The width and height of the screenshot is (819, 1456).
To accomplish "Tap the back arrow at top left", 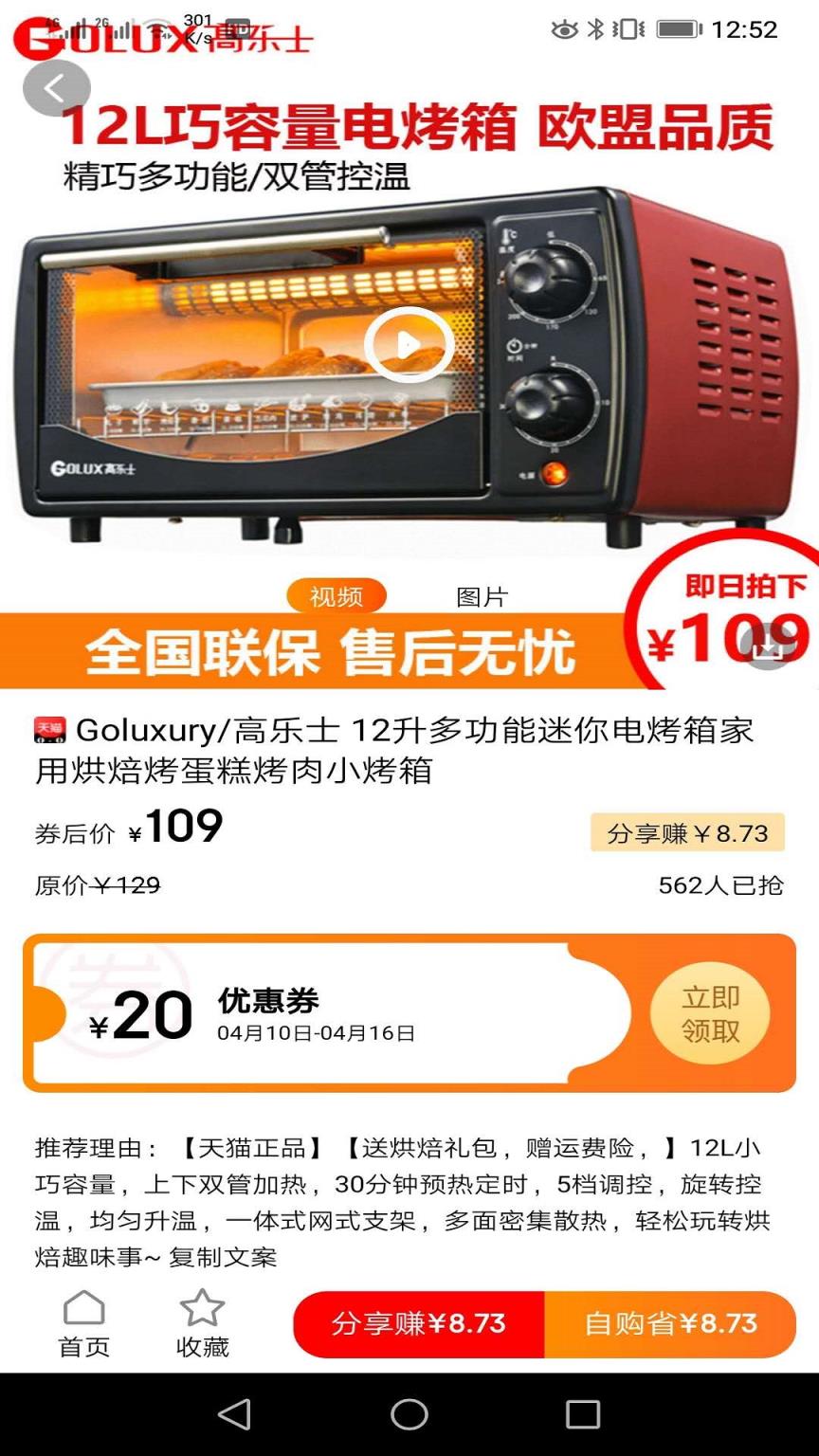I will [57, 87].
